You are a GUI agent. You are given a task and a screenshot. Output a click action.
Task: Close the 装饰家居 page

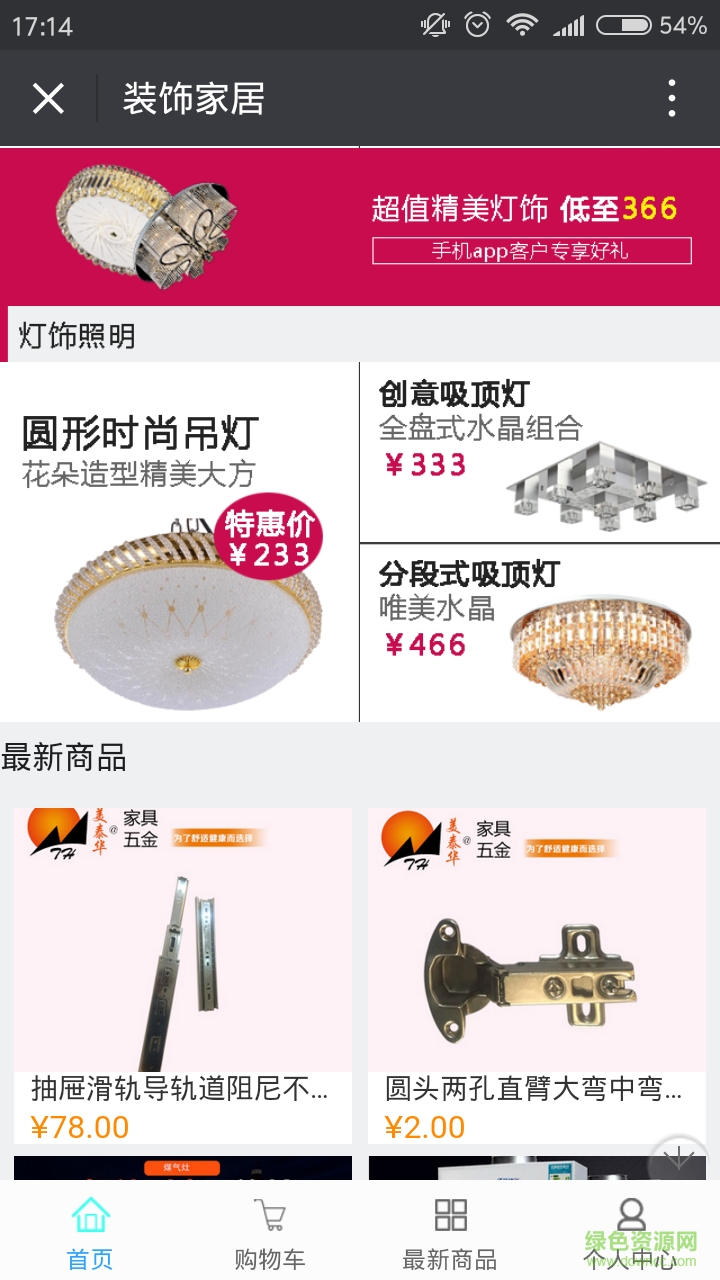[x=48, y=99]
